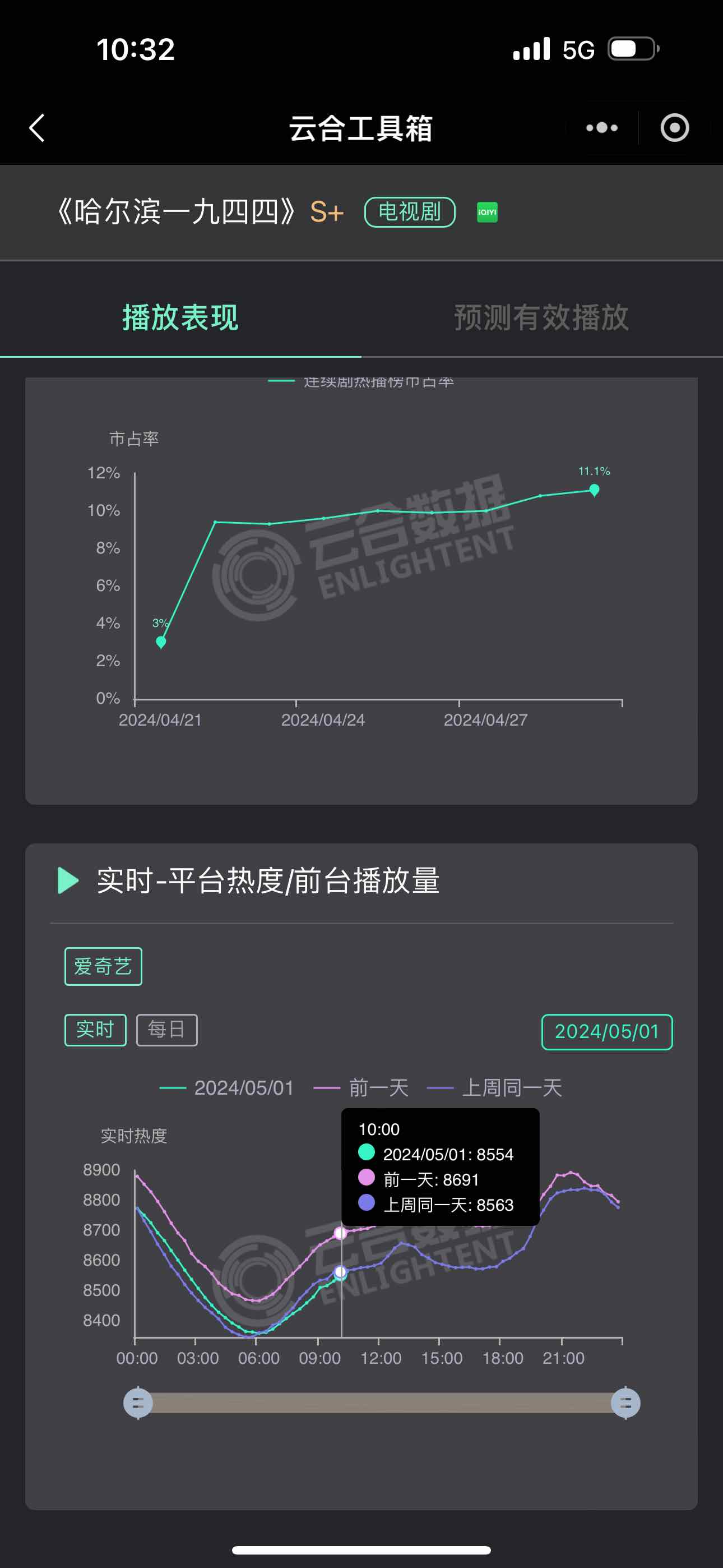Choose the 实时 view option
Screen dimensions: 723x1568
(x=95, y=1030)
